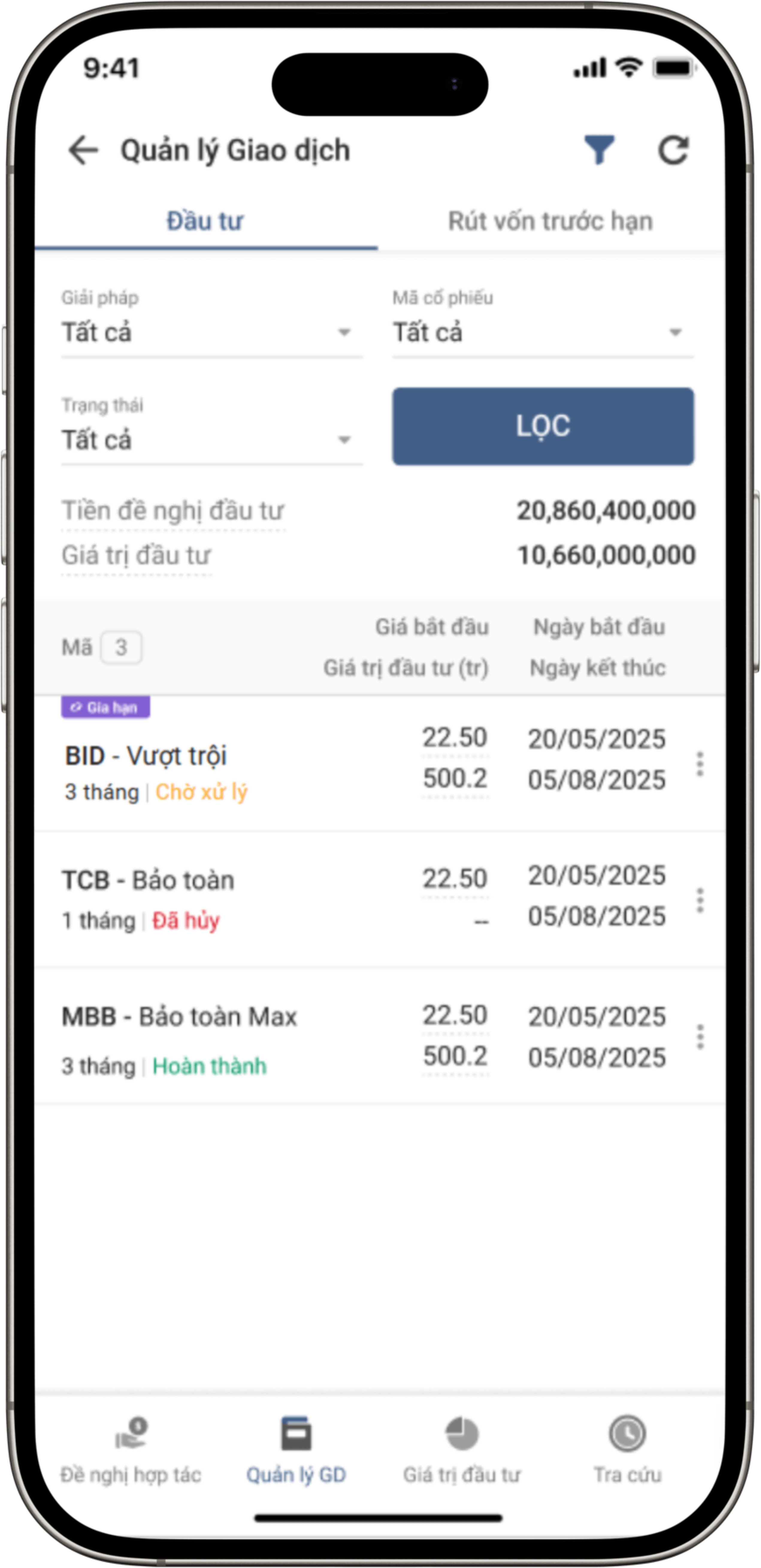This screenshot has height=1568, width=761.
Task: Switch to the Đầu tư tab
Action: 205,222
